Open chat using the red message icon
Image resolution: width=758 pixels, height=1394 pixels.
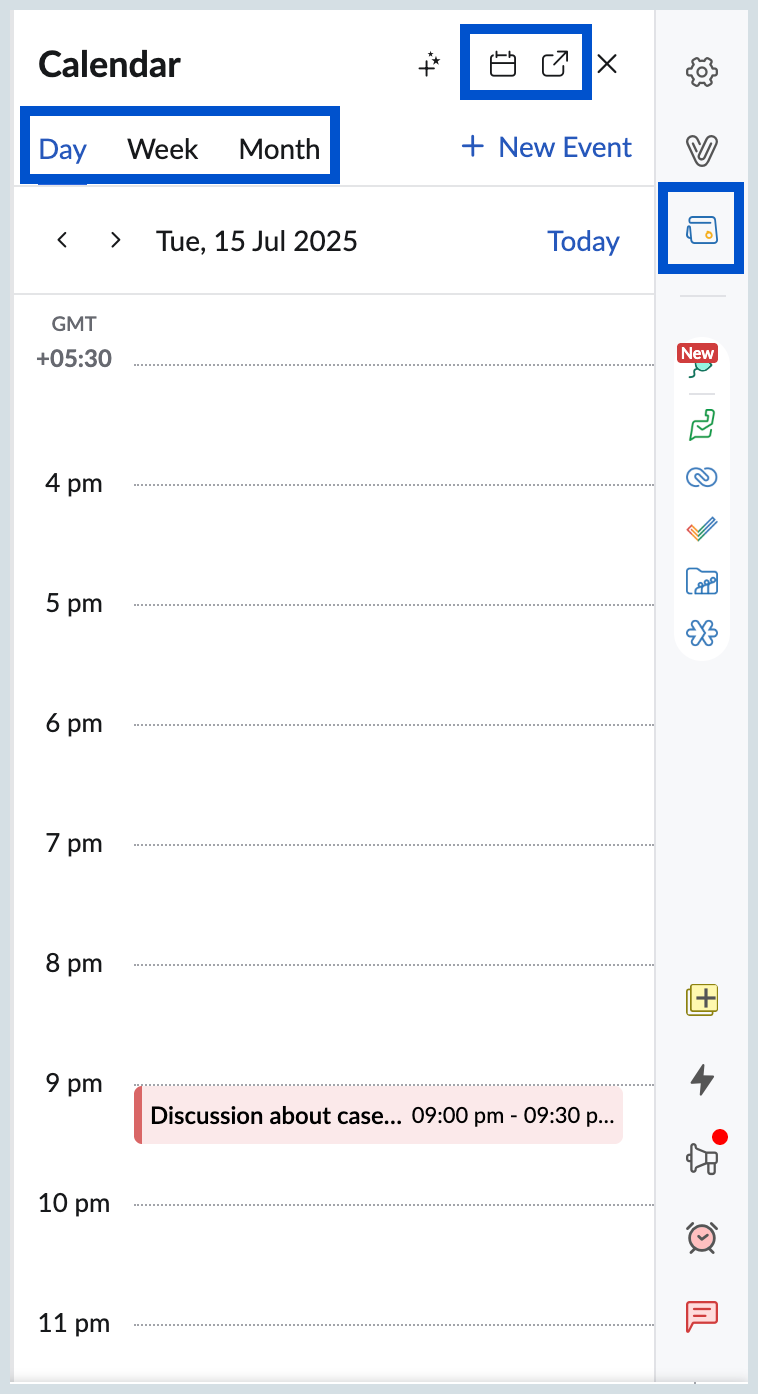tap(702, 1315)
